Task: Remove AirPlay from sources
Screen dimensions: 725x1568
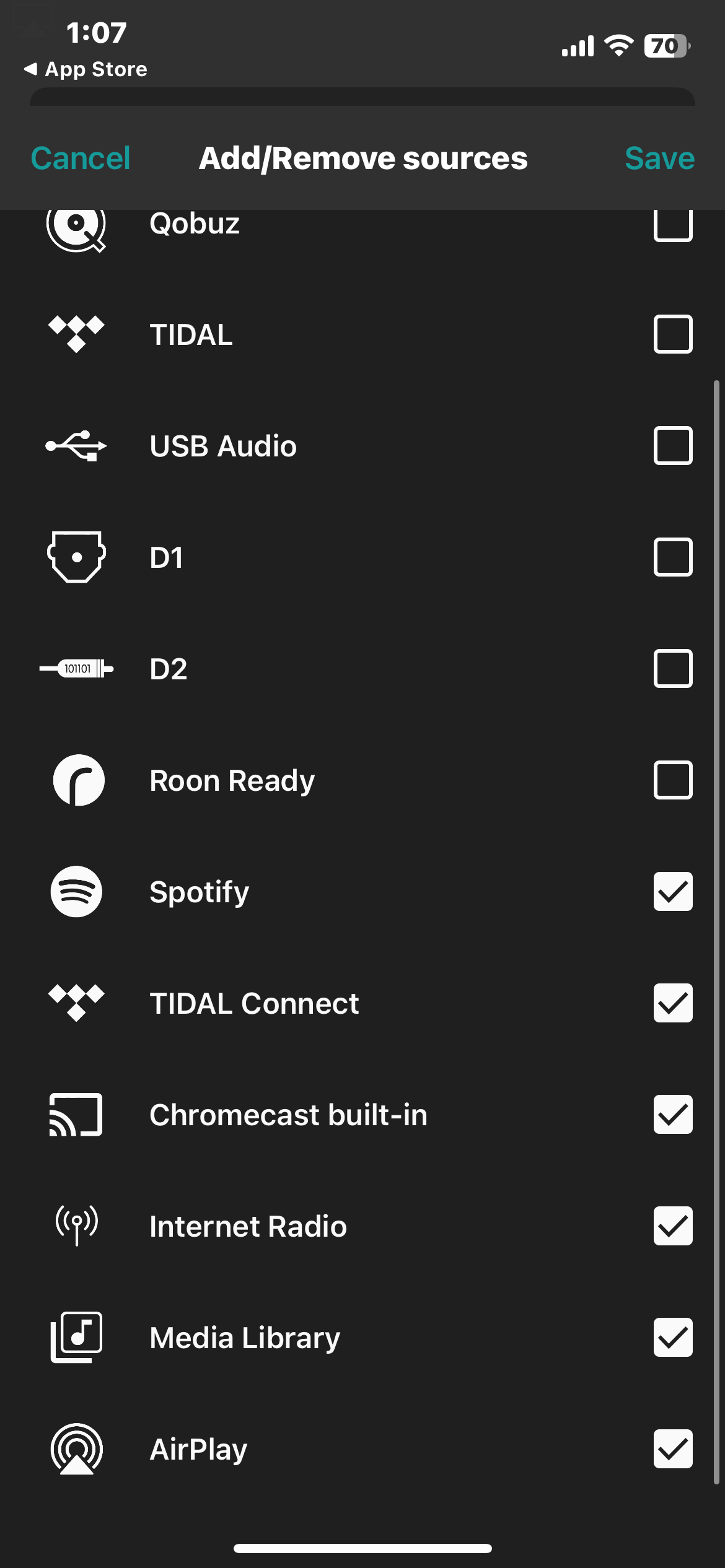Action: tap(673, 1449)
